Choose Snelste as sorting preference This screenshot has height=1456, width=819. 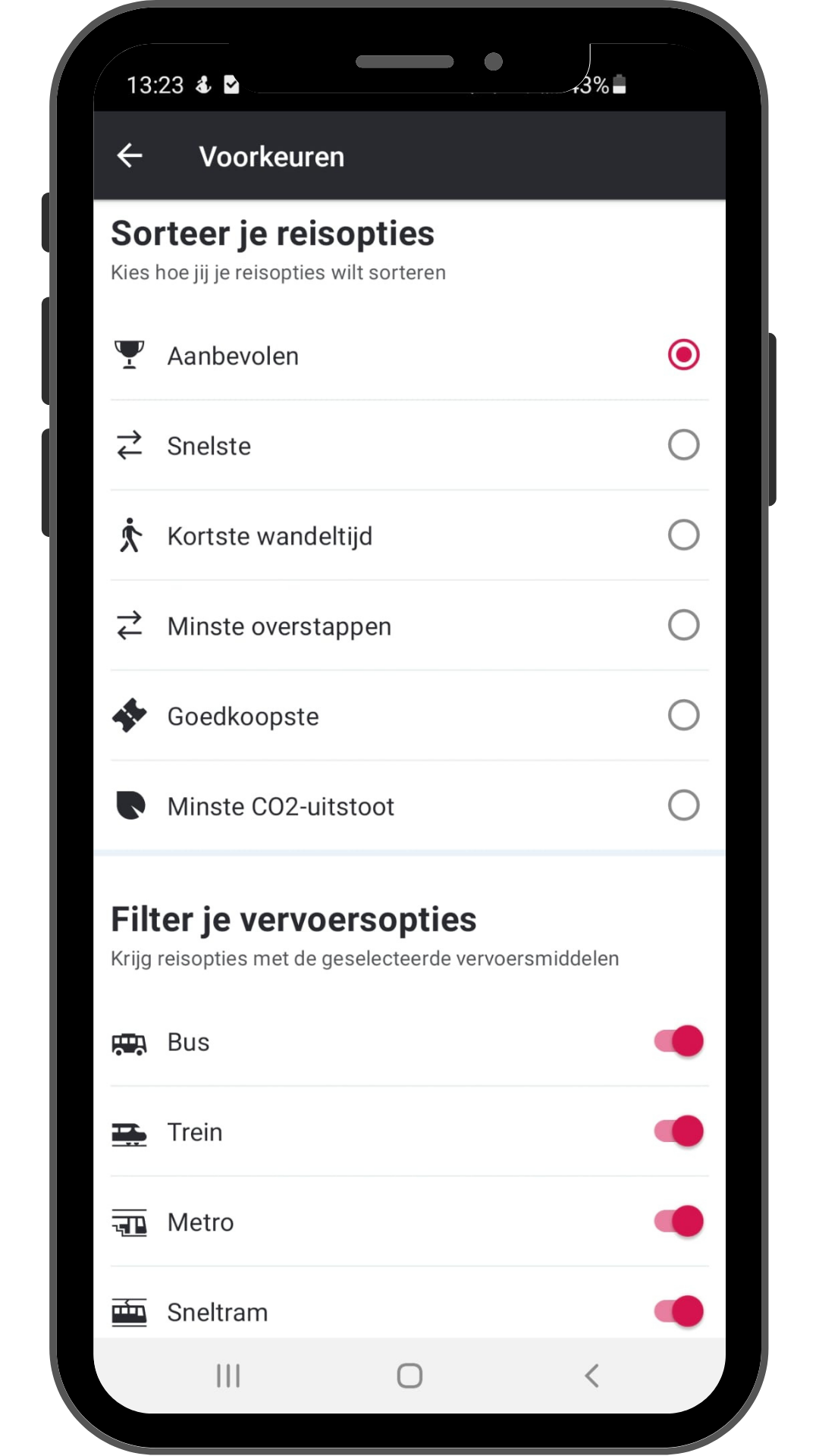(x=682, y=445)
